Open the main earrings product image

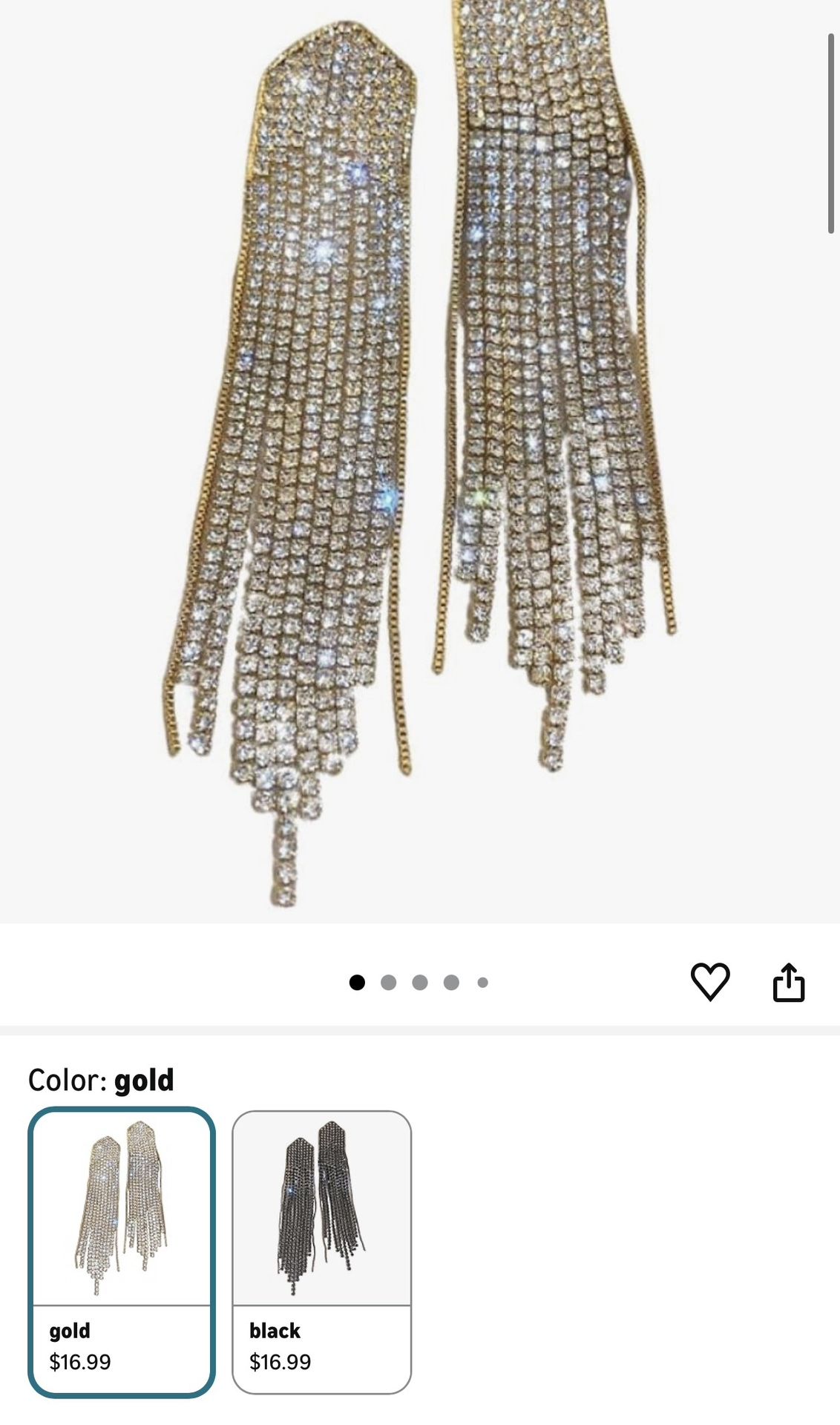419,460
